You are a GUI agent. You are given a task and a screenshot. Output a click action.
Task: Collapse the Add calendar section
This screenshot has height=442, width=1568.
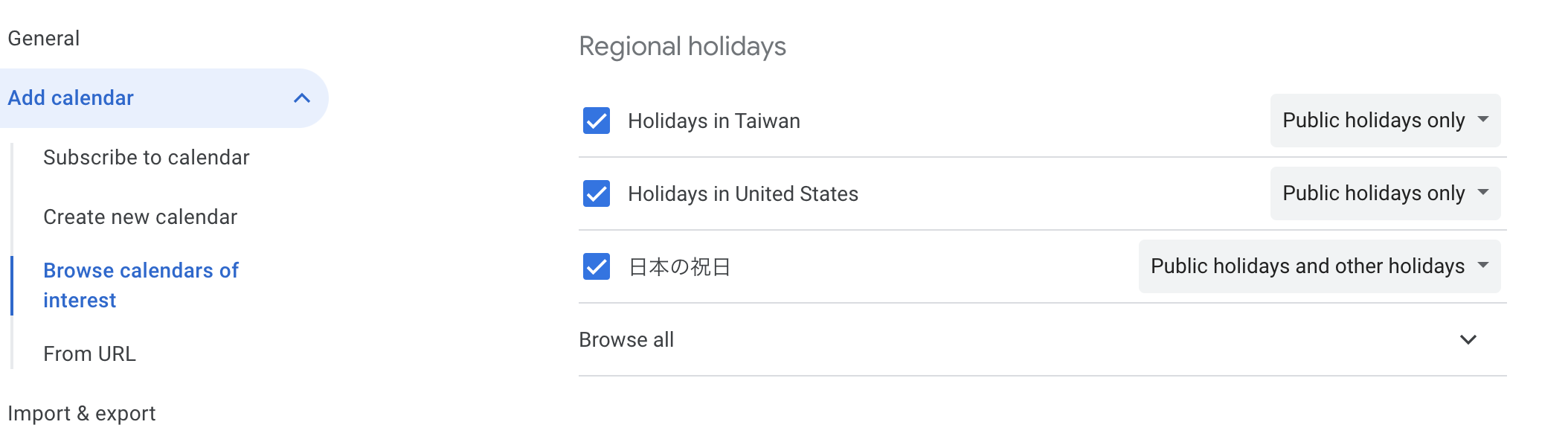301,98
